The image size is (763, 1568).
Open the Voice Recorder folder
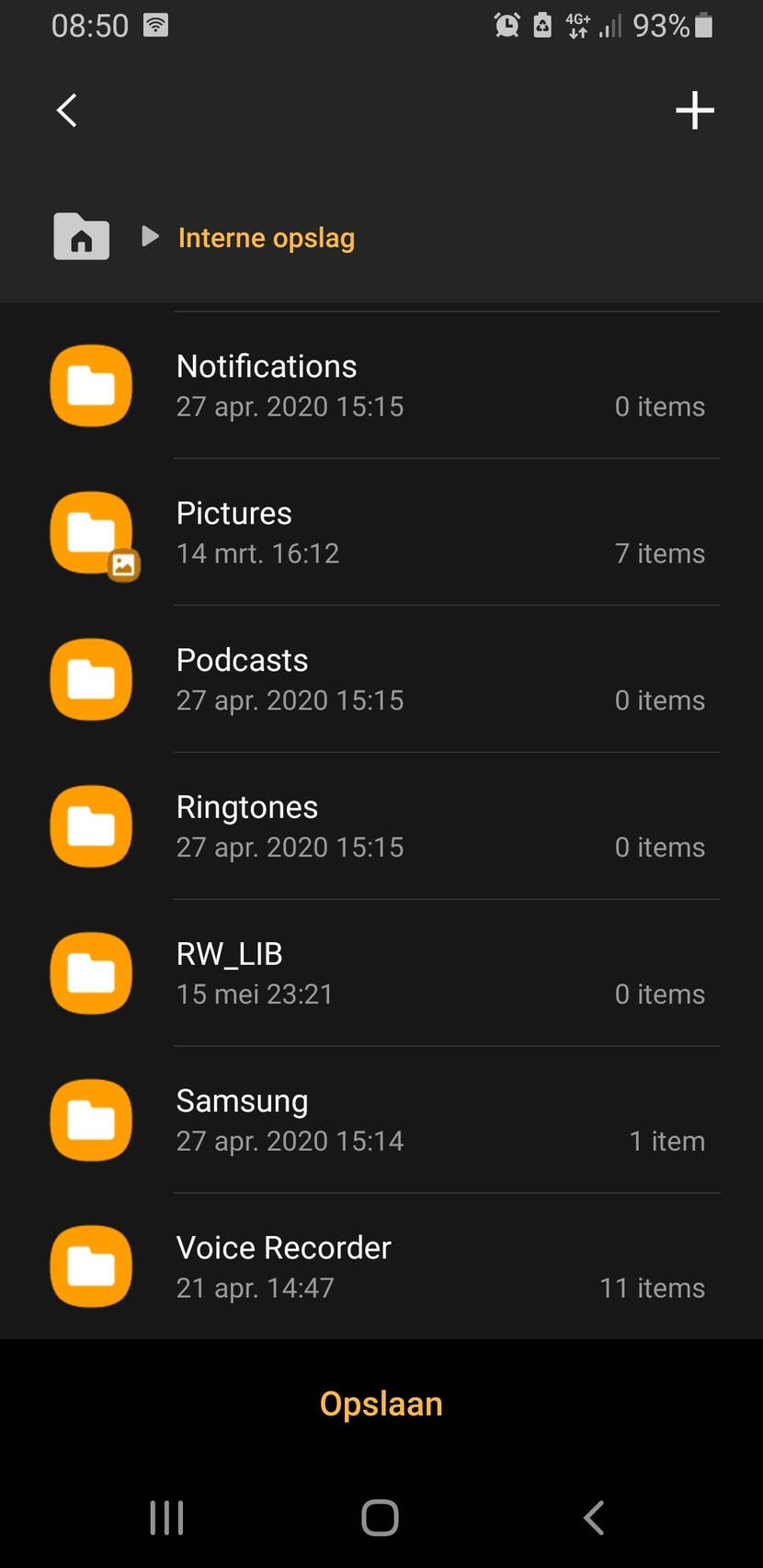tap(381, 1268)
